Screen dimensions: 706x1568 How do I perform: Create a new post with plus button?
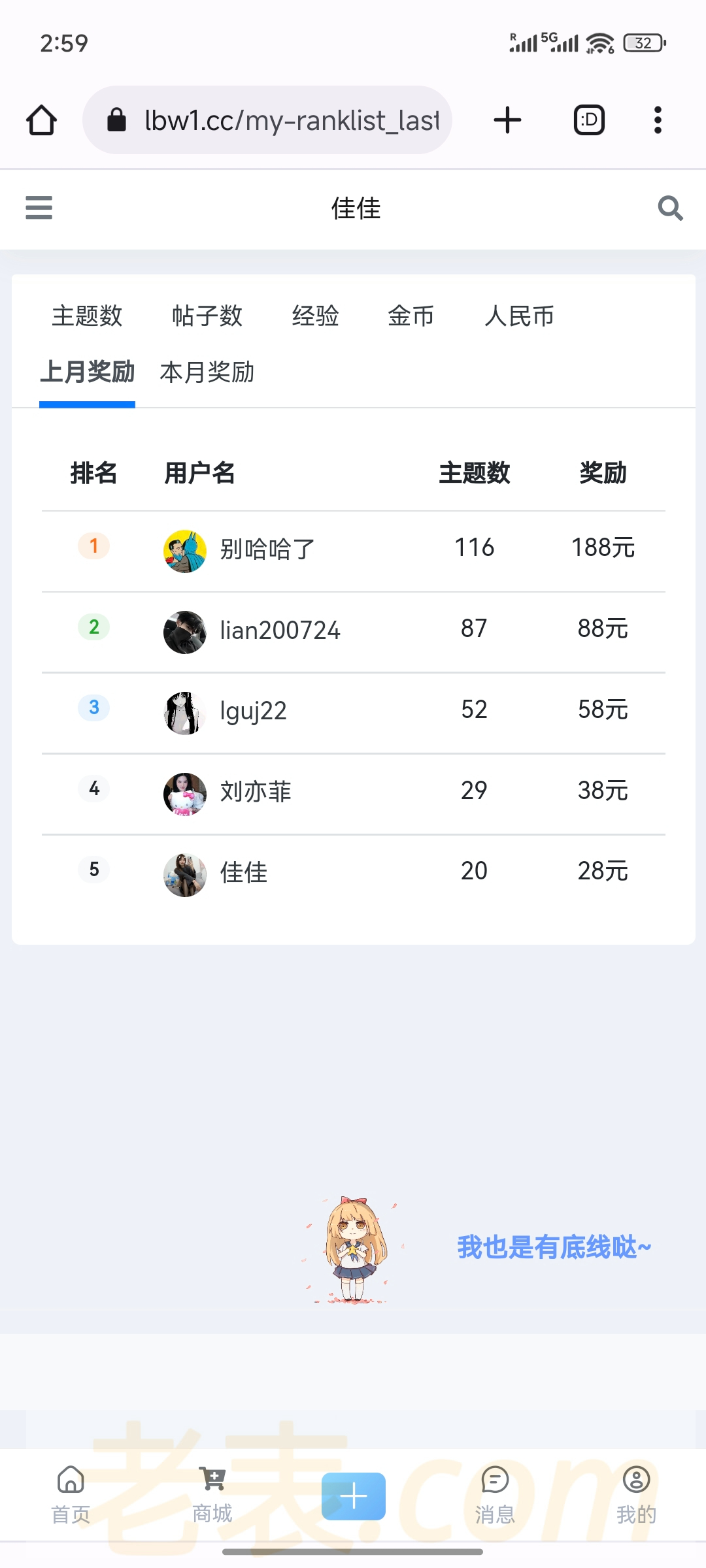(x=353, y=1496)
